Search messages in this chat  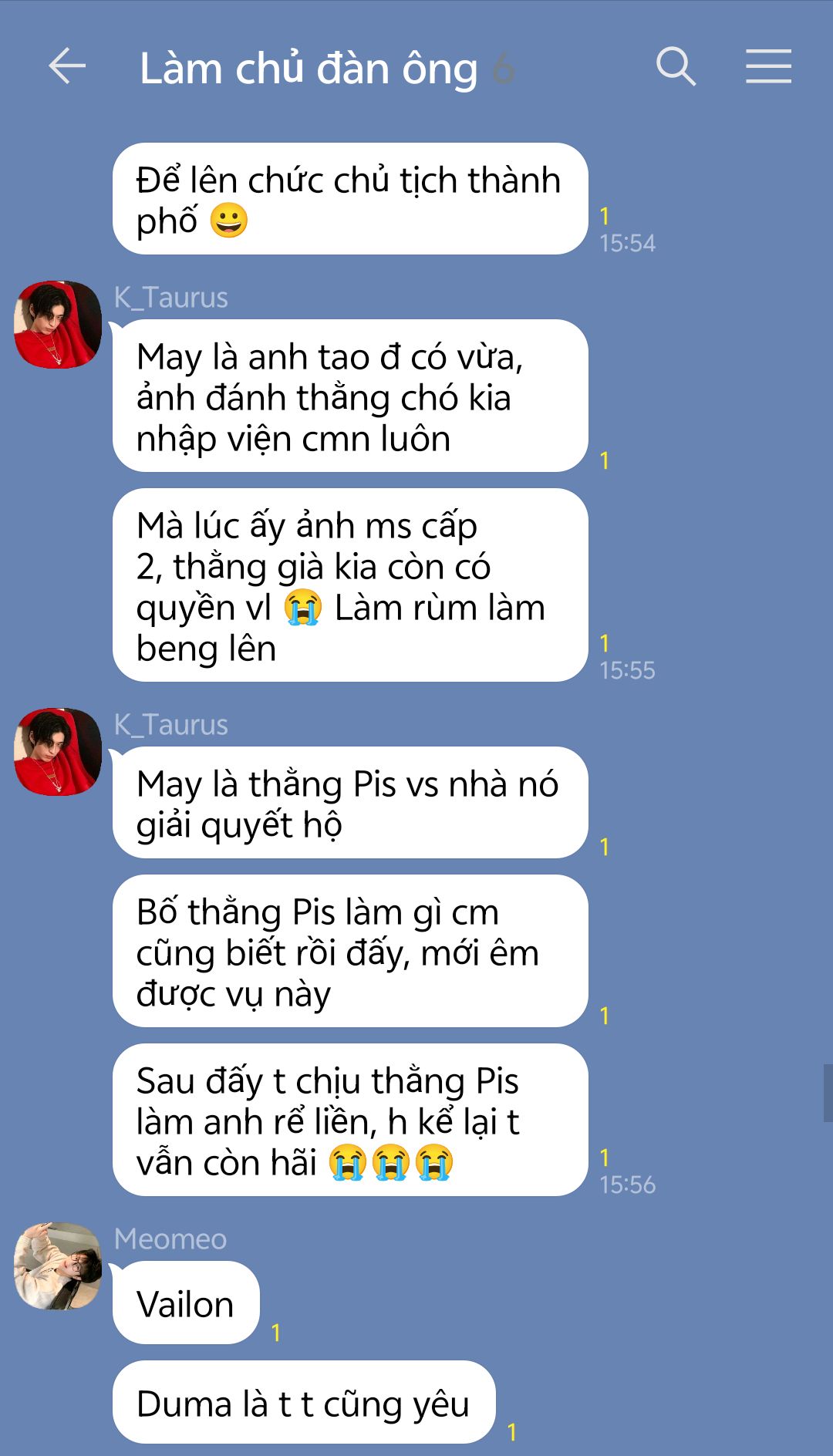point(676,66)
